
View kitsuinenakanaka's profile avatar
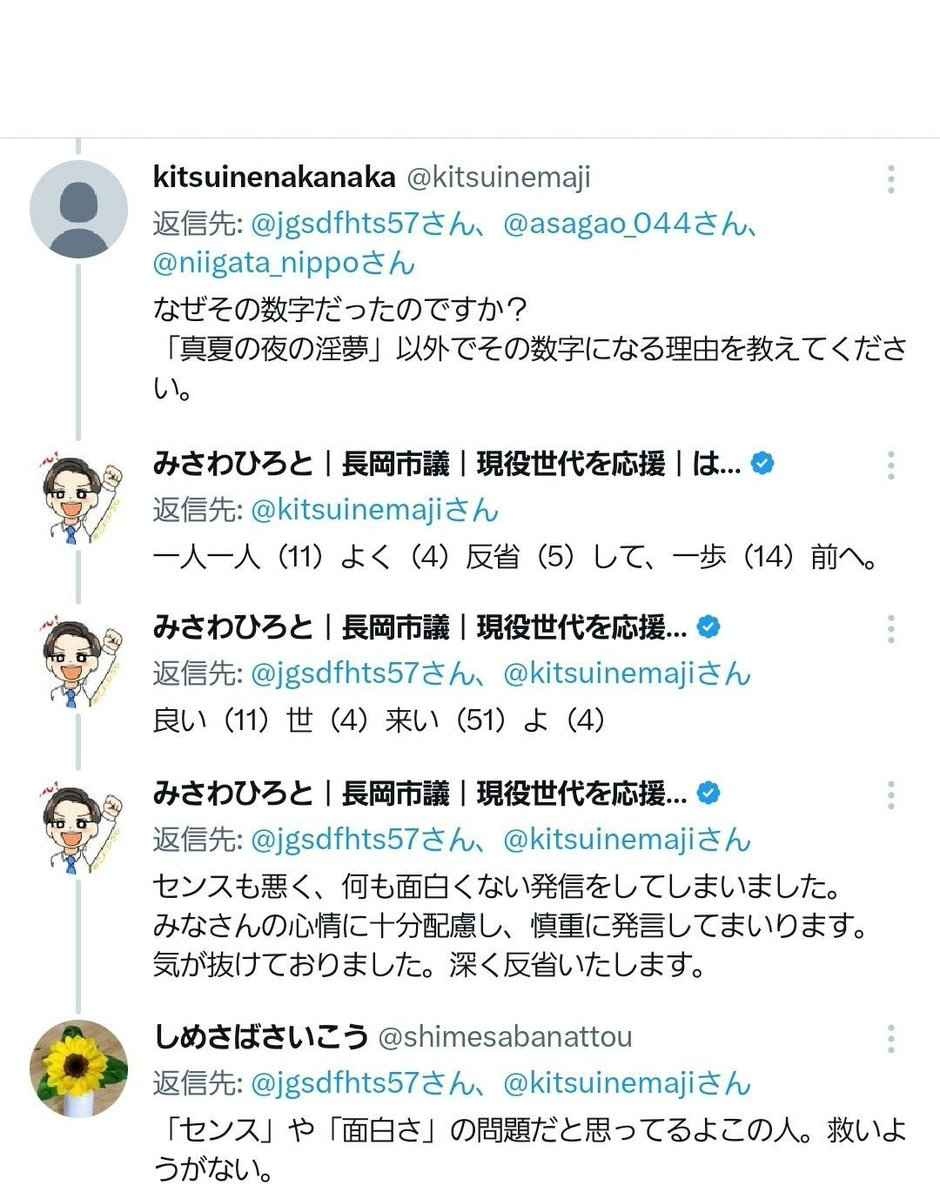coord(79,207)
